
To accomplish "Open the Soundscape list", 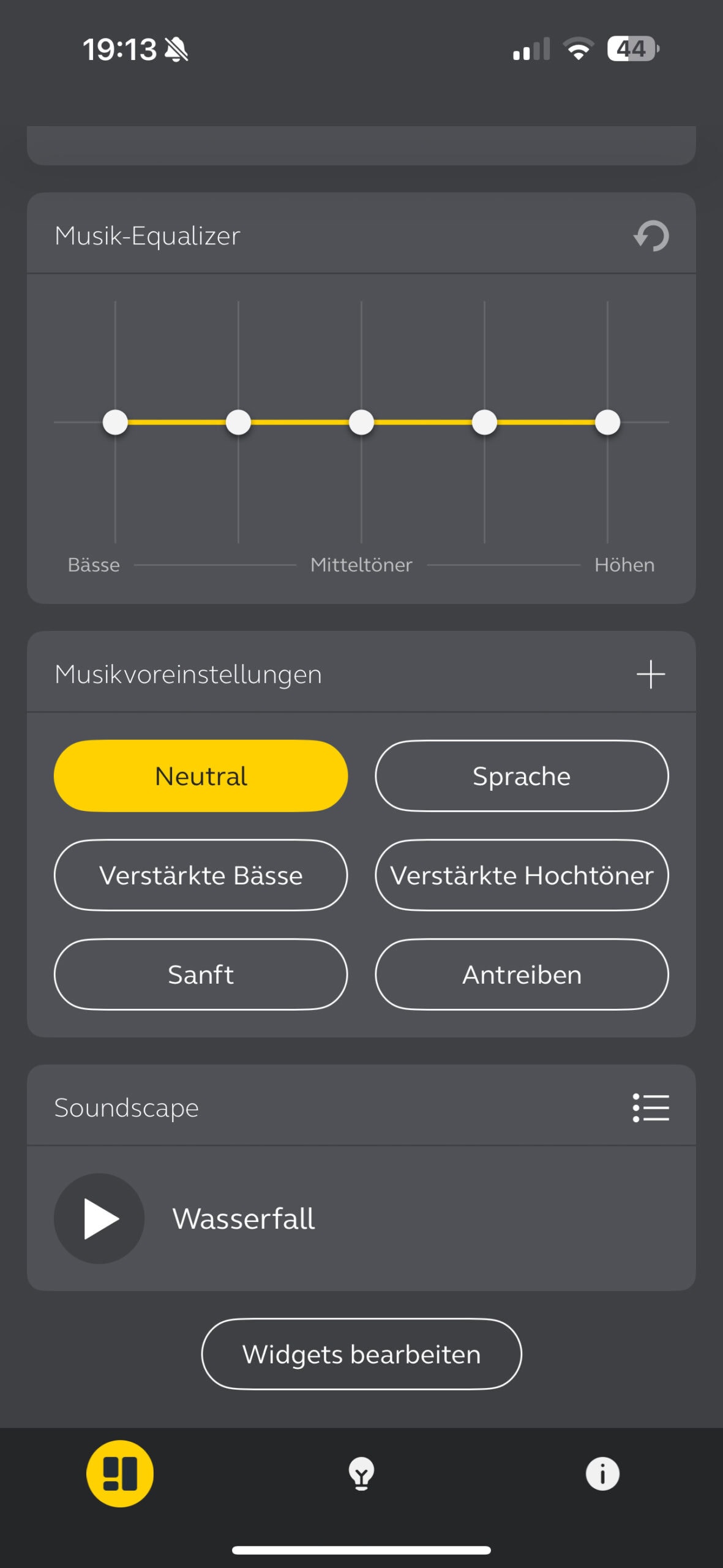I will click(x=651, y=1108).
